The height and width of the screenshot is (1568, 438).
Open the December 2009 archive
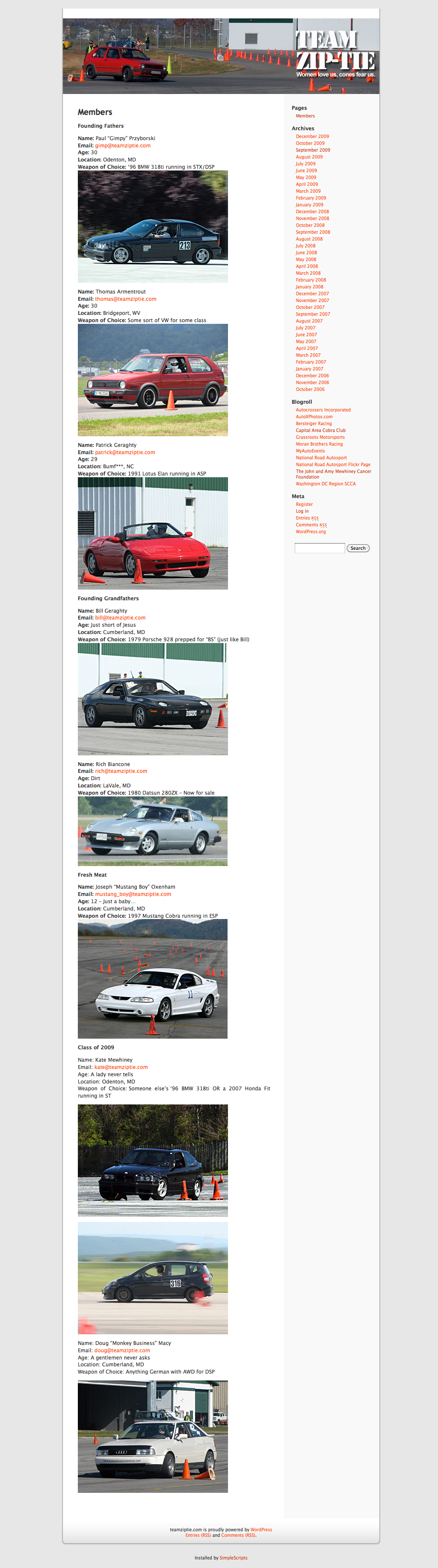(312, 136)
